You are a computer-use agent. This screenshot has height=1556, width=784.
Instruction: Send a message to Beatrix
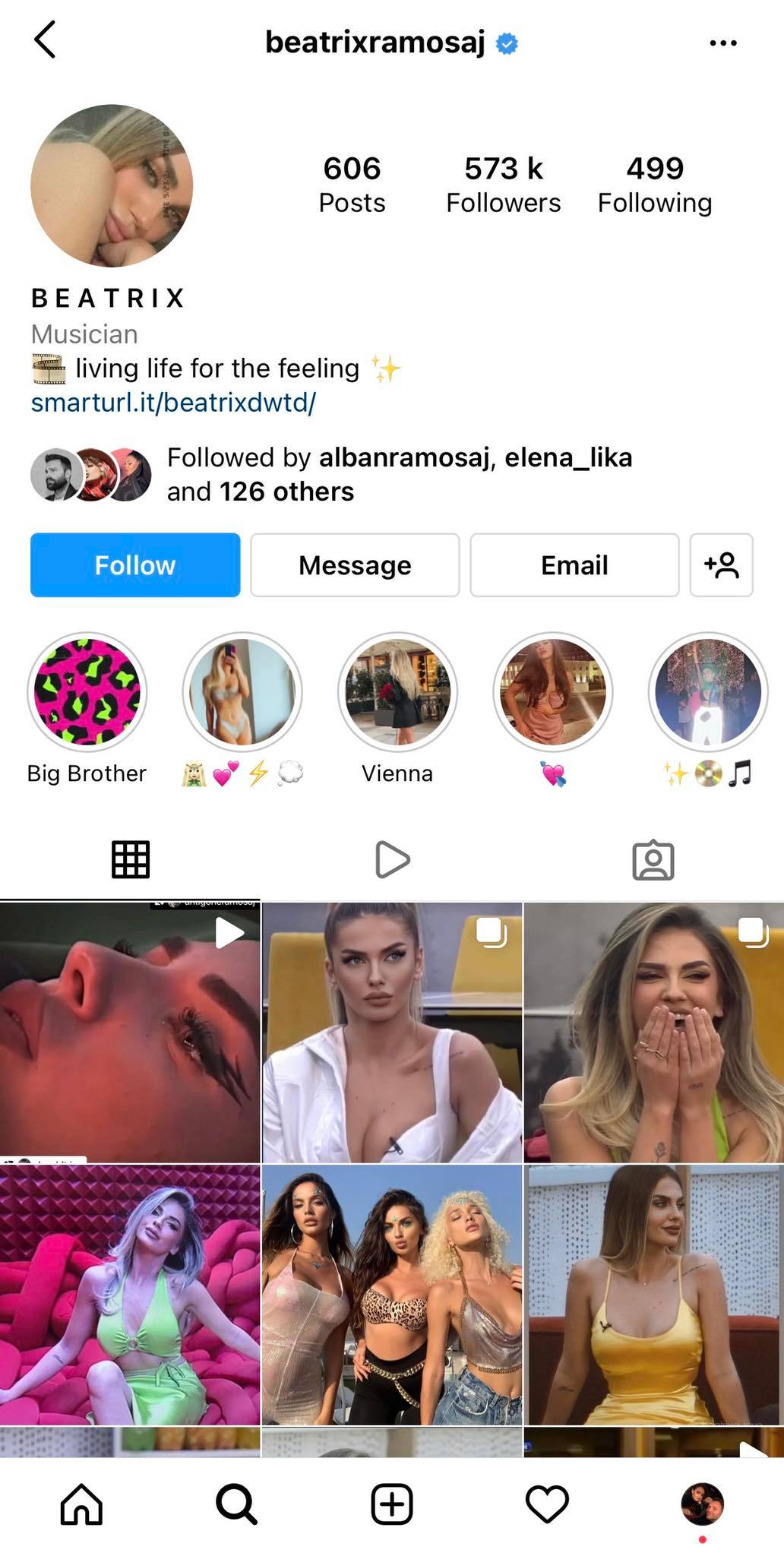coord(355,565)
